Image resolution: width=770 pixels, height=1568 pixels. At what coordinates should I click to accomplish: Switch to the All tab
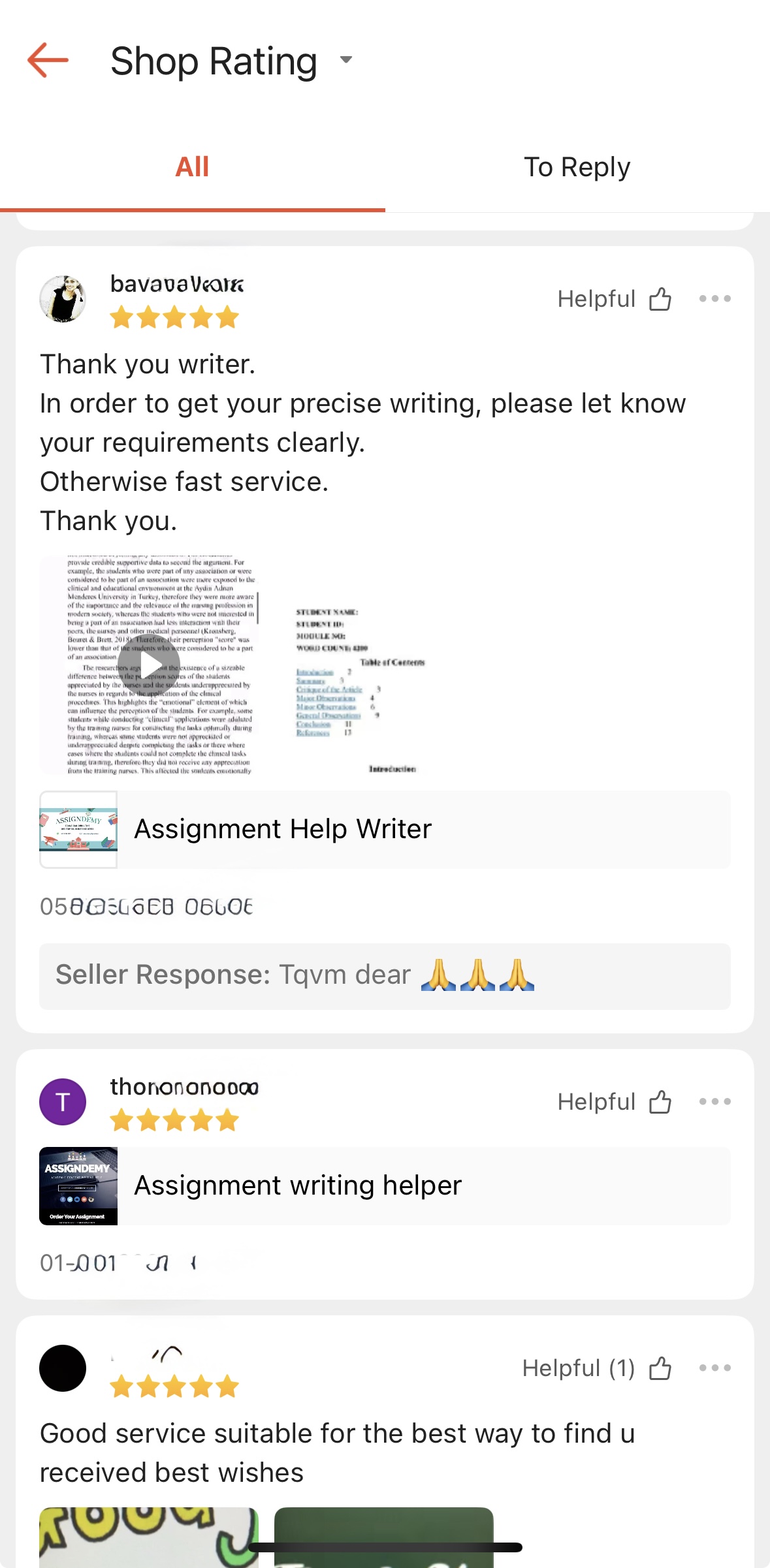pos(192,168)
